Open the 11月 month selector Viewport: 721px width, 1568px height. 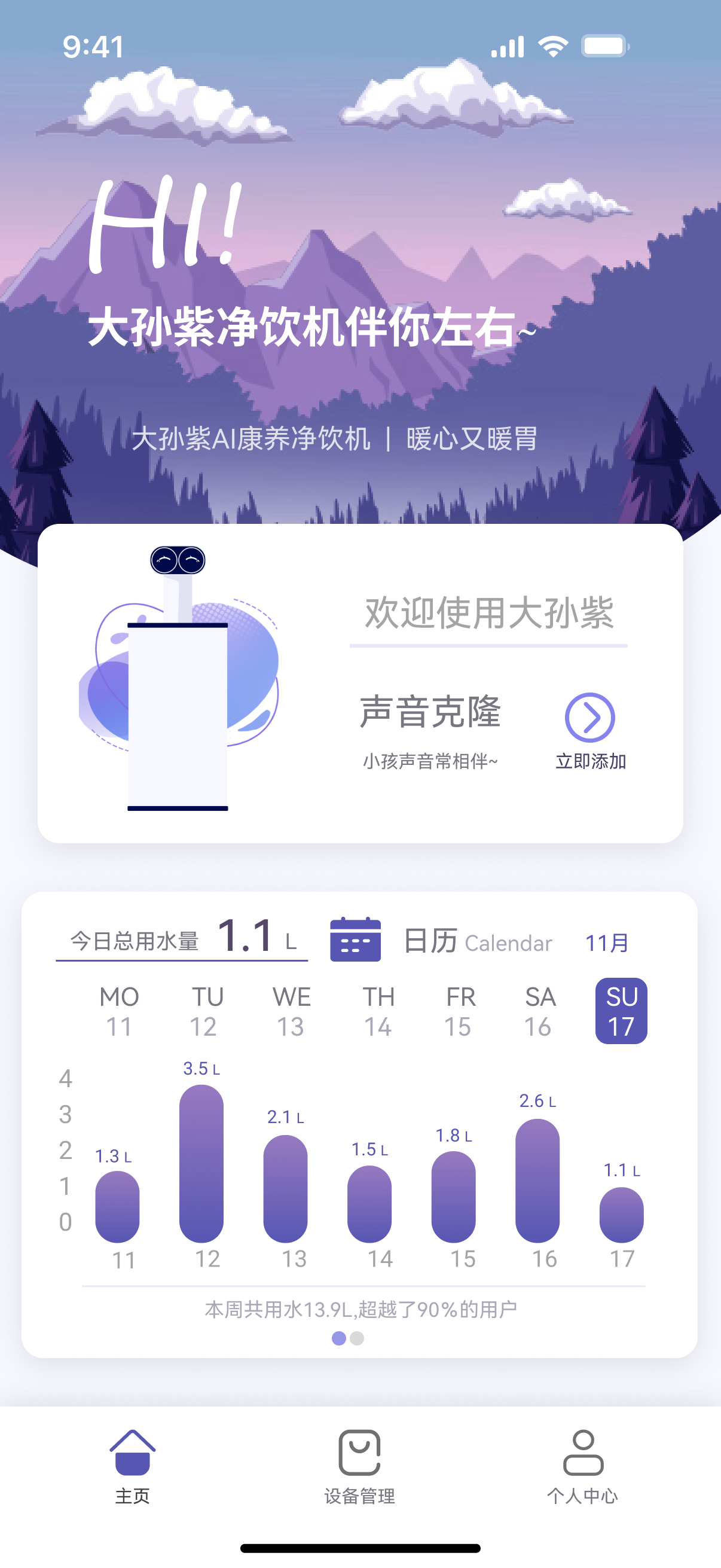coord(607,943)
